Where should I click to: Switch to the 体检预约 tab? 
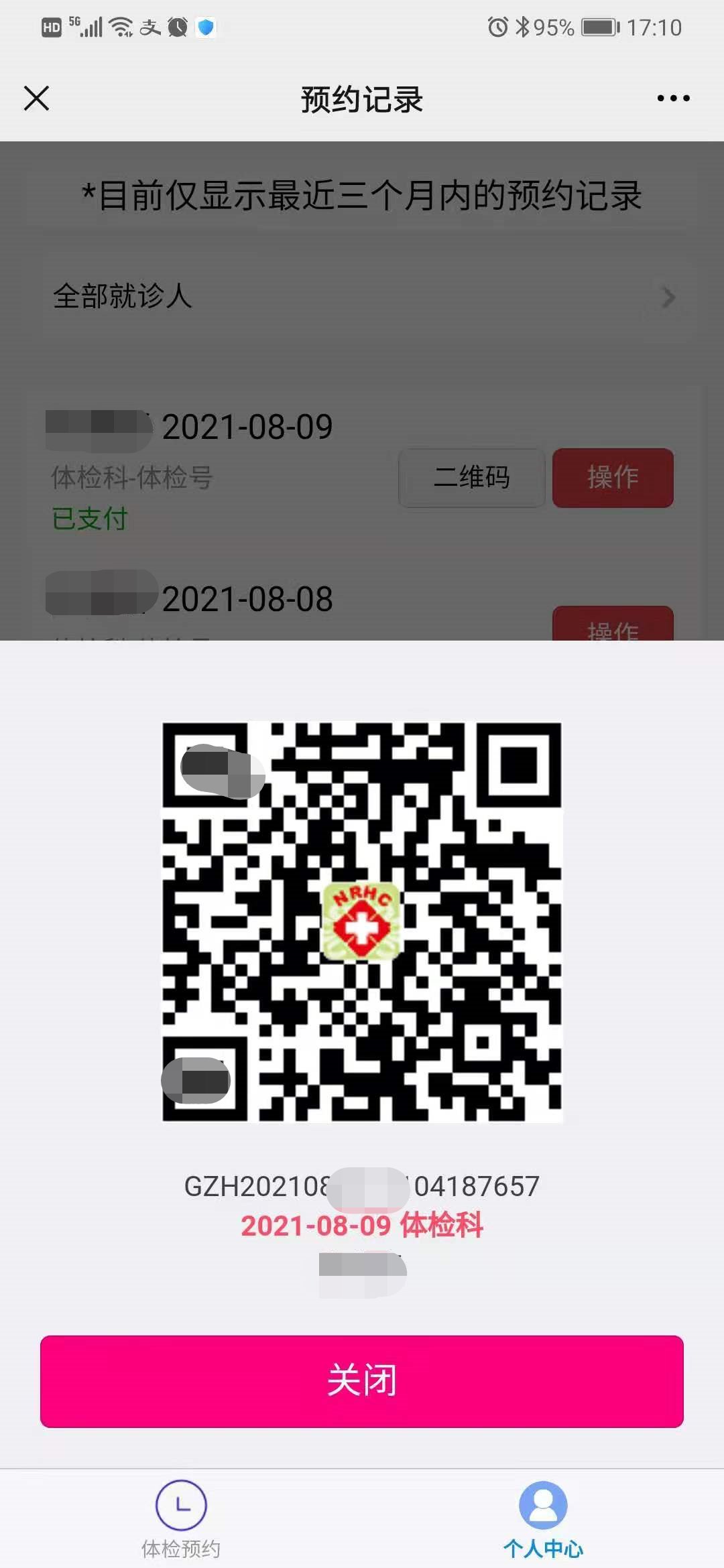click(181, 1518)
